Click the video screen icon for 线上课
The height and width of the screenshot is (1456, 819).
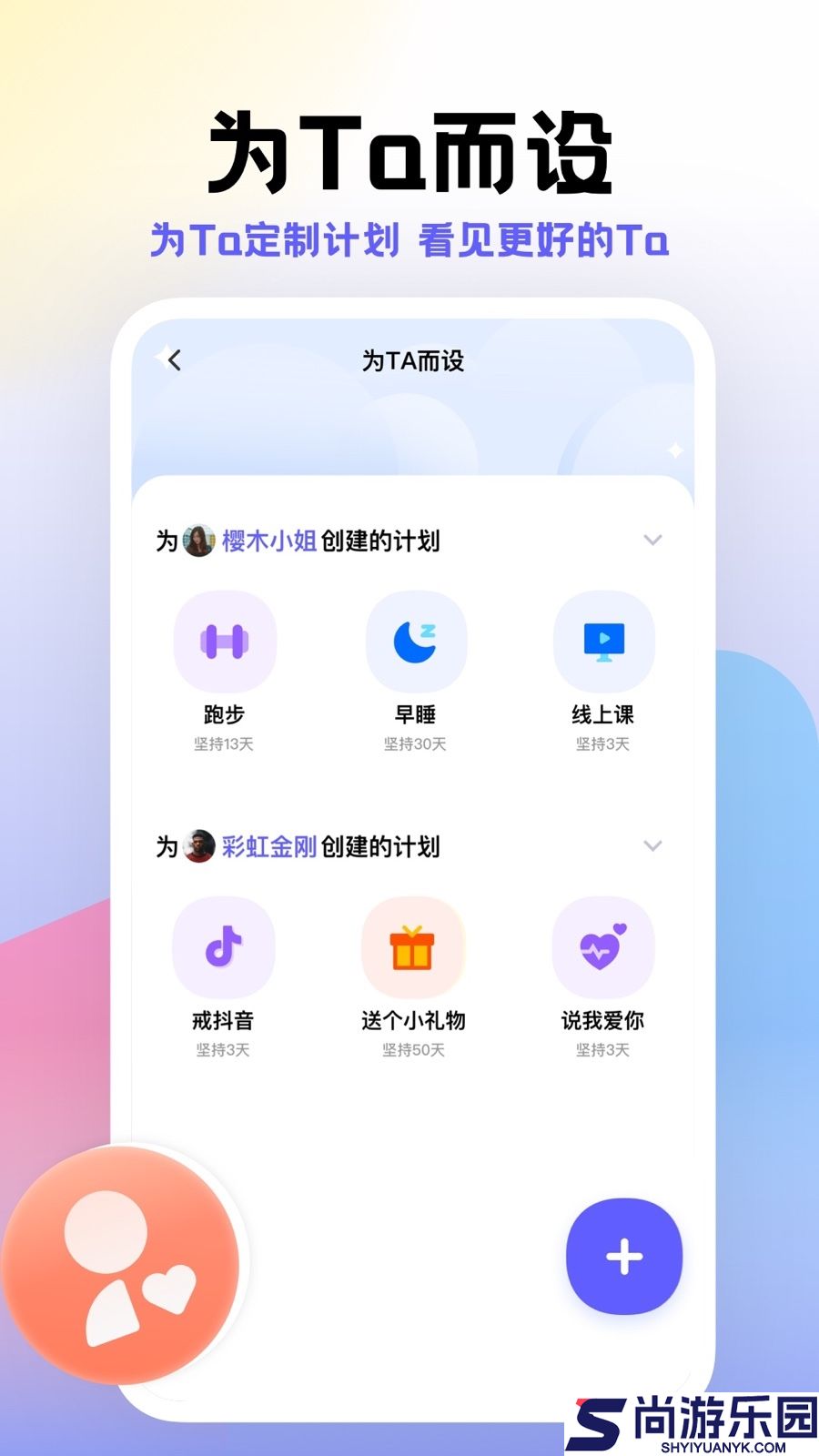coord(605,641)
